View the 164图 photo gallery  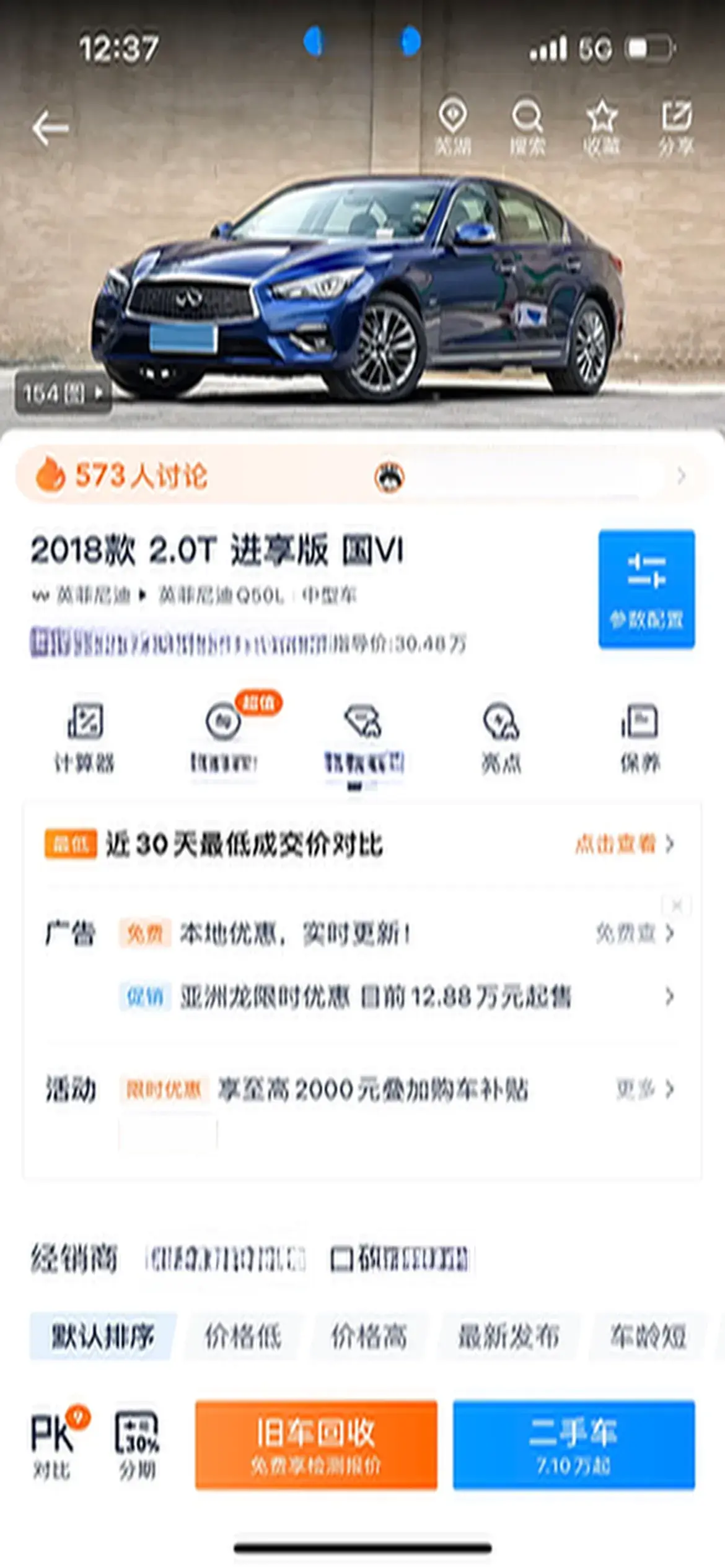(x=63, y=393)
